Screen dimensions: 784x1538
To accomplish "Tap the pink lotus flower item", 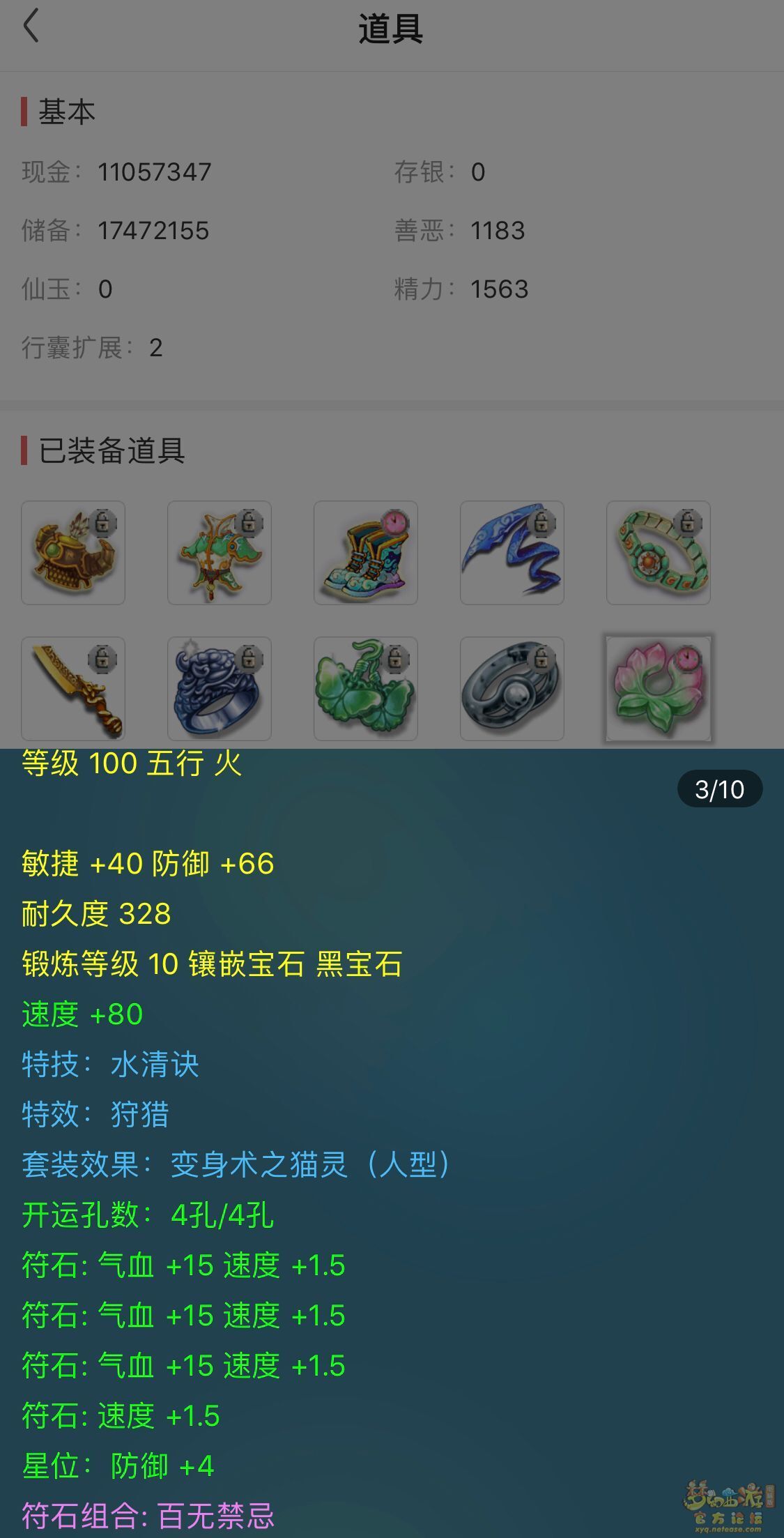I will (659, 689).
